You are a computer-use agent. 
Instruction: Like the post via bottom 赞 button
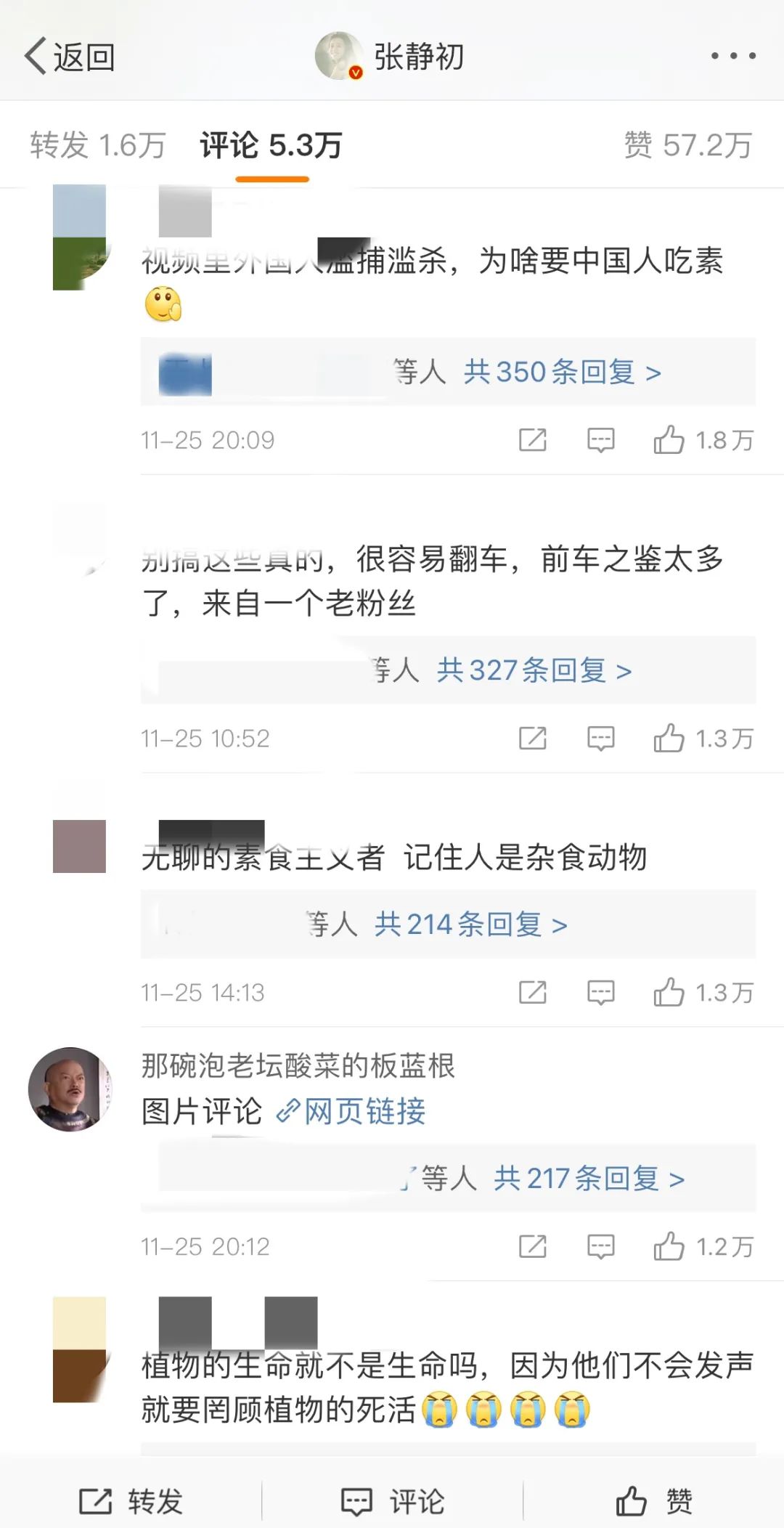point(653,1501)
